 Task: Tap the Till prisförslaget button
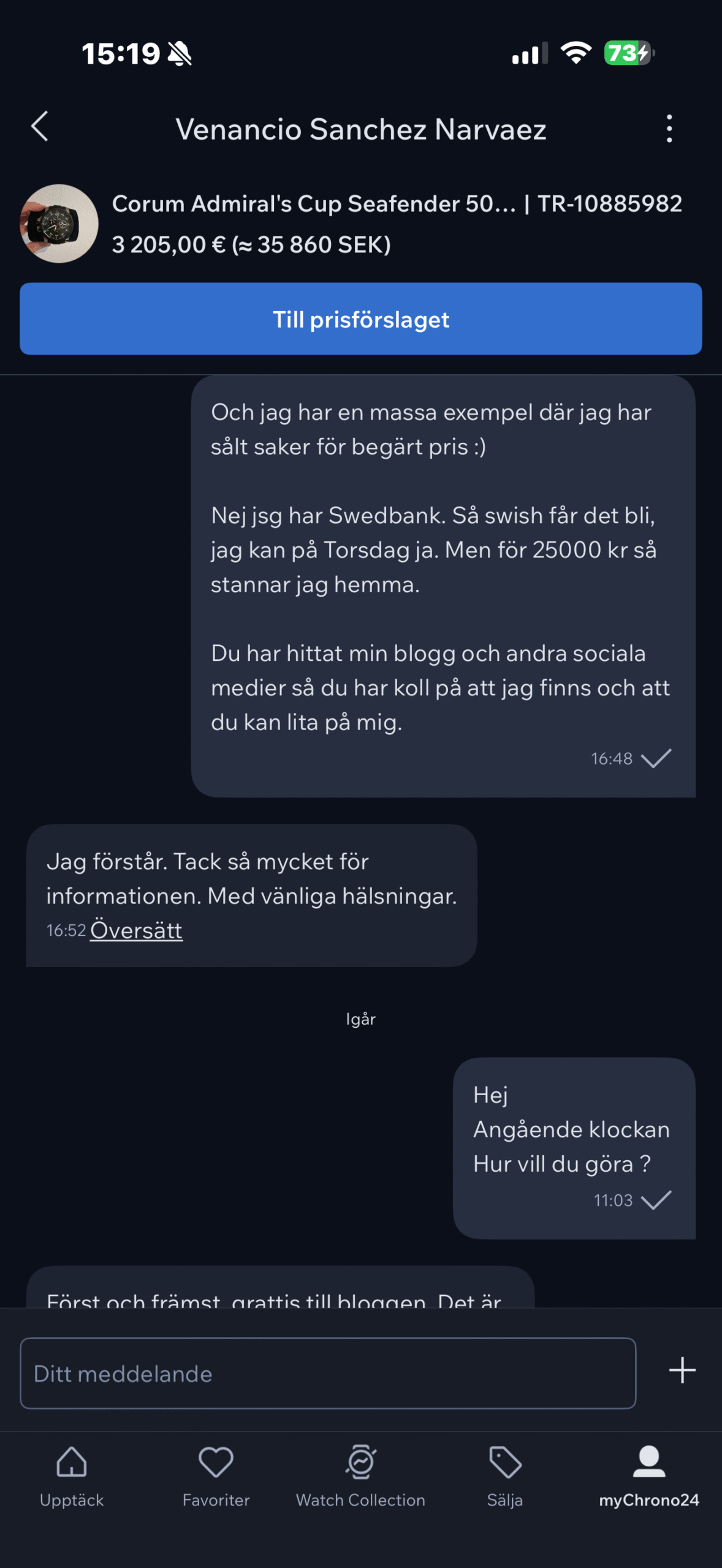click(x=360, y=319)
